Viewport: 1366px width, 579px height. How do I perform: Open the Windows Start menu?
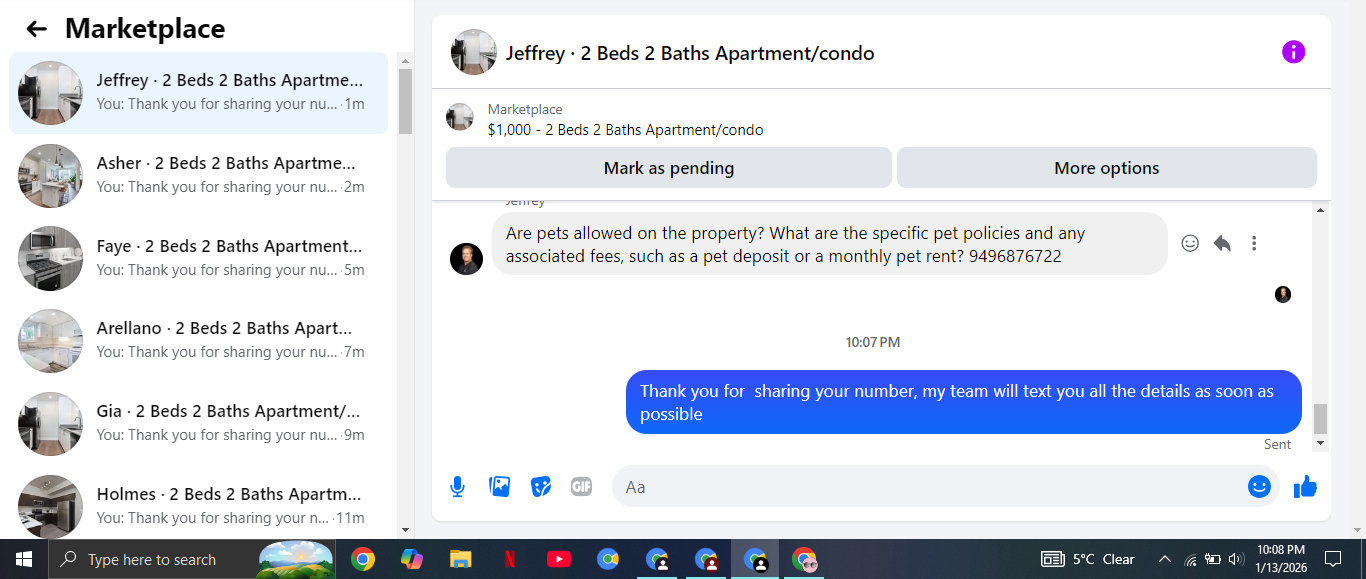(x=23, y=559)
